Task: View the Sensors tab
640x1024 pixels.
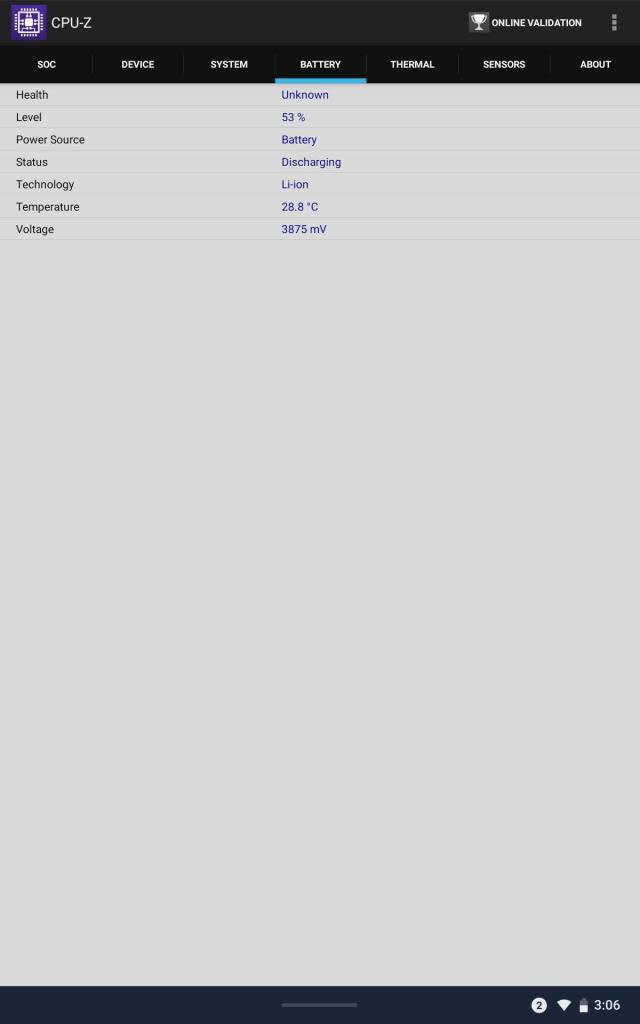Action: click(x=504, y=64)
